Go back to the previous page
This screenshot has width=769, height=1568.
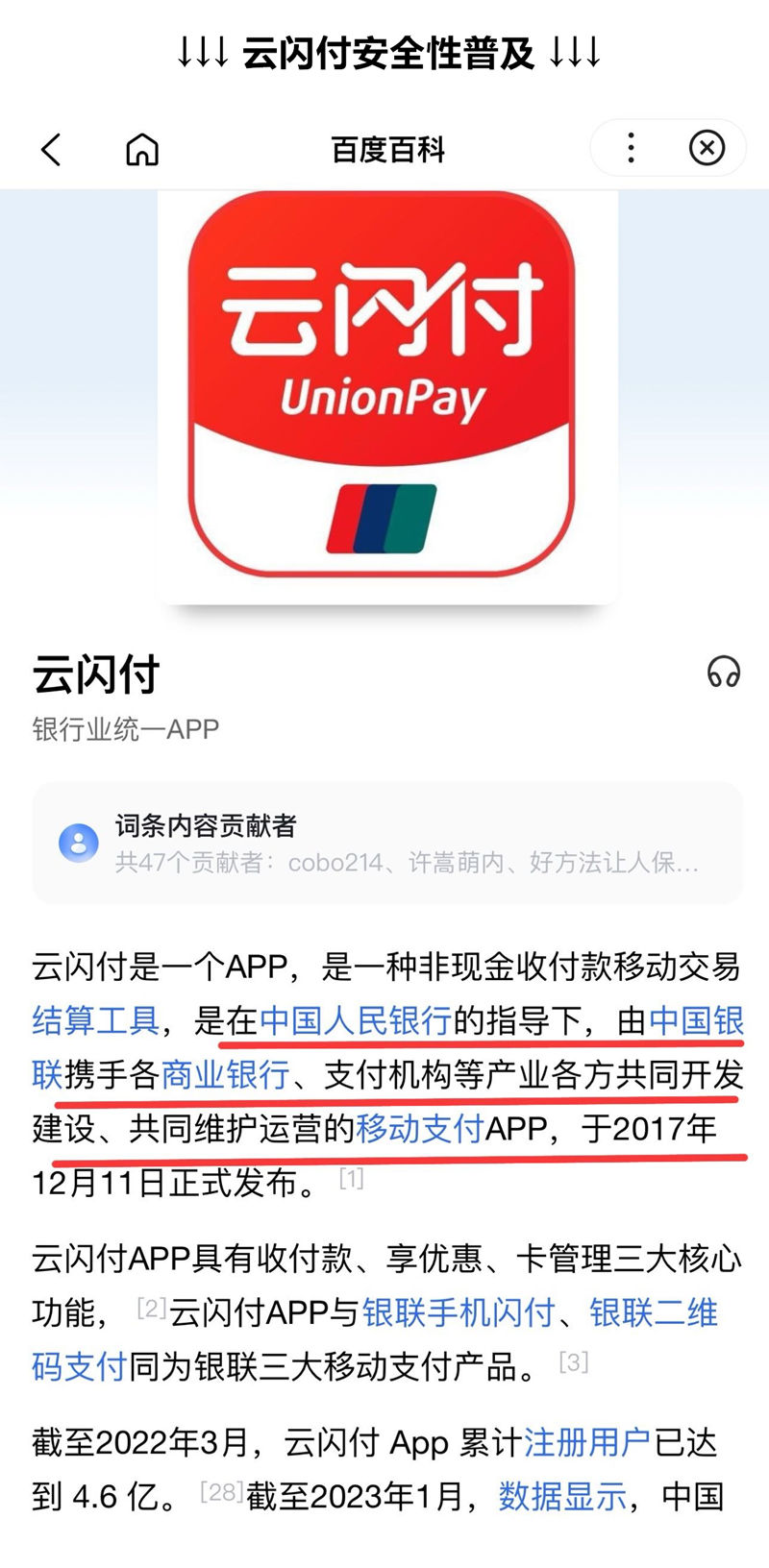point(52,150)
